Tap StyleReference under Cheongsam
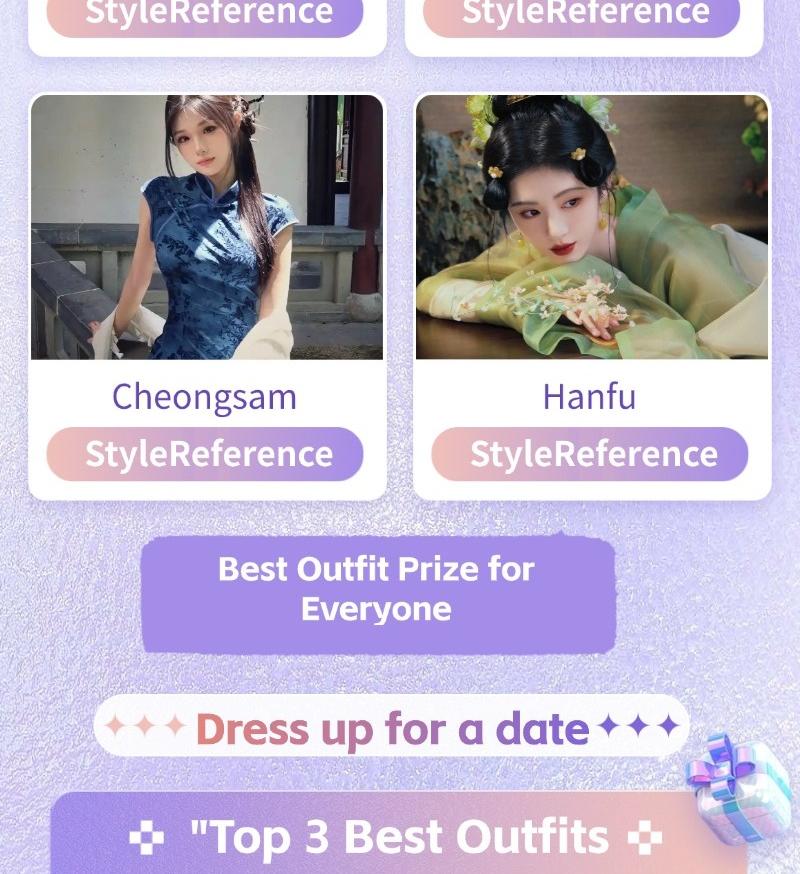This screenshot has width=800, height=874. [205, 454]
